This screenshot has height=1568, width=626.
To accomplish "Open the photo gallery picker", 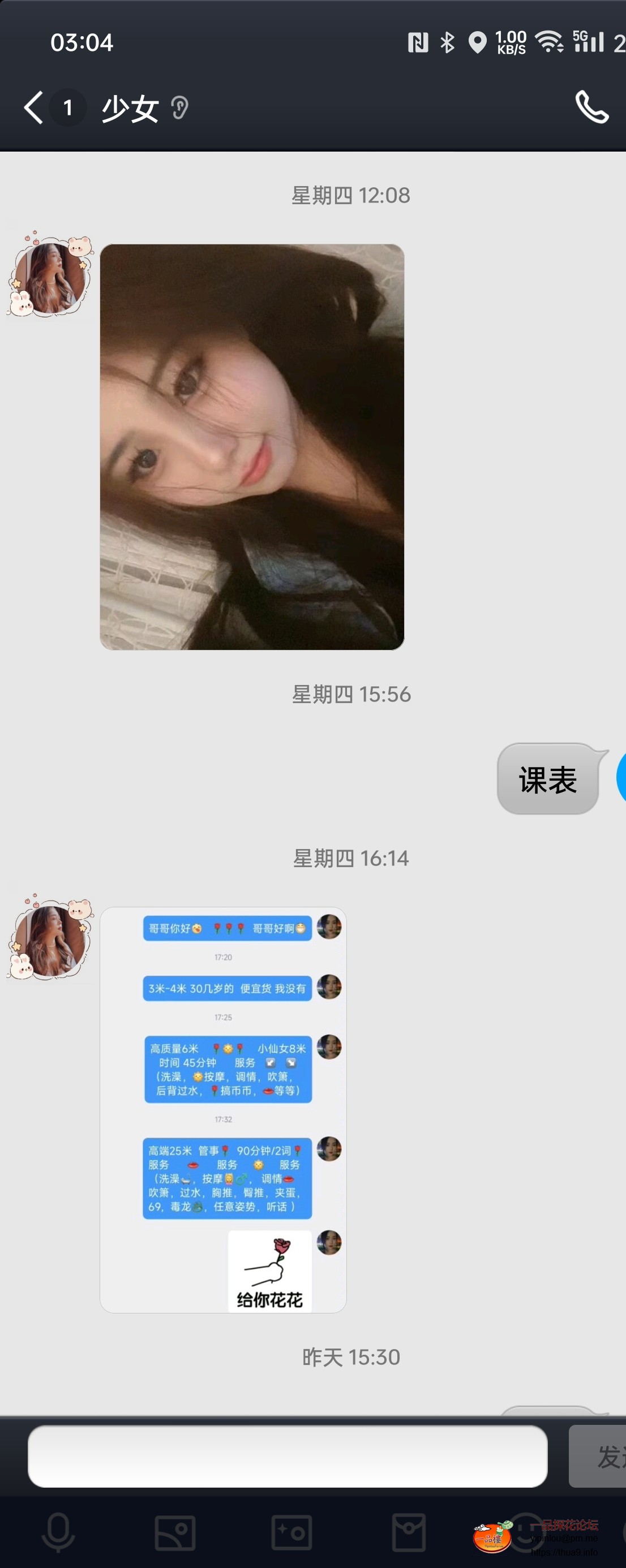I will point(175,1533).
